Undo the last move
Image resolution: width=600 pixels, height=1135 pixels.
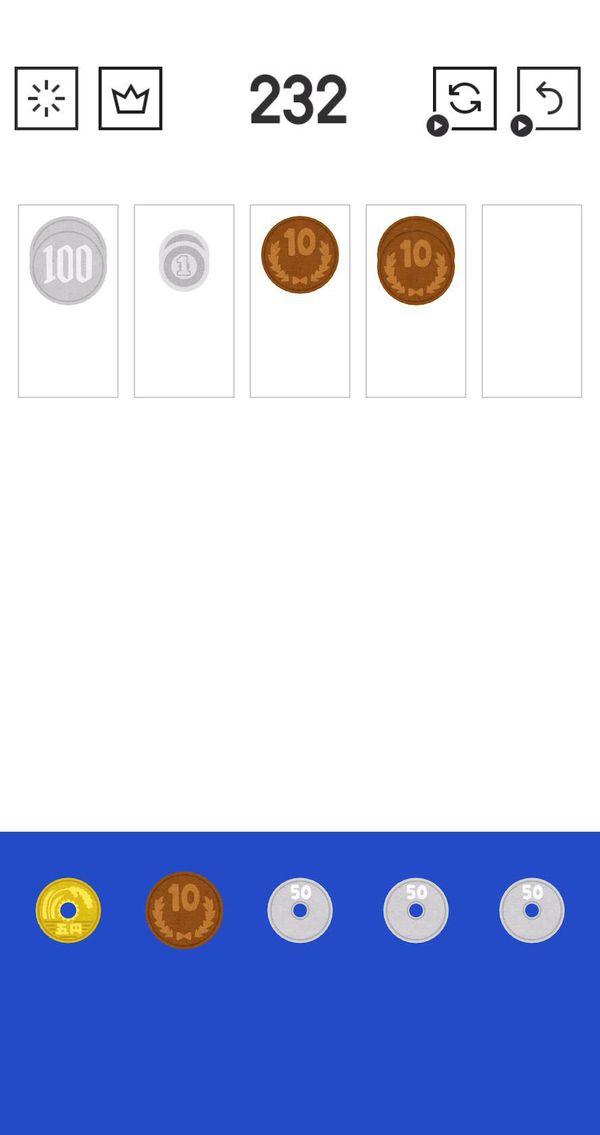(x=548, y=98)
